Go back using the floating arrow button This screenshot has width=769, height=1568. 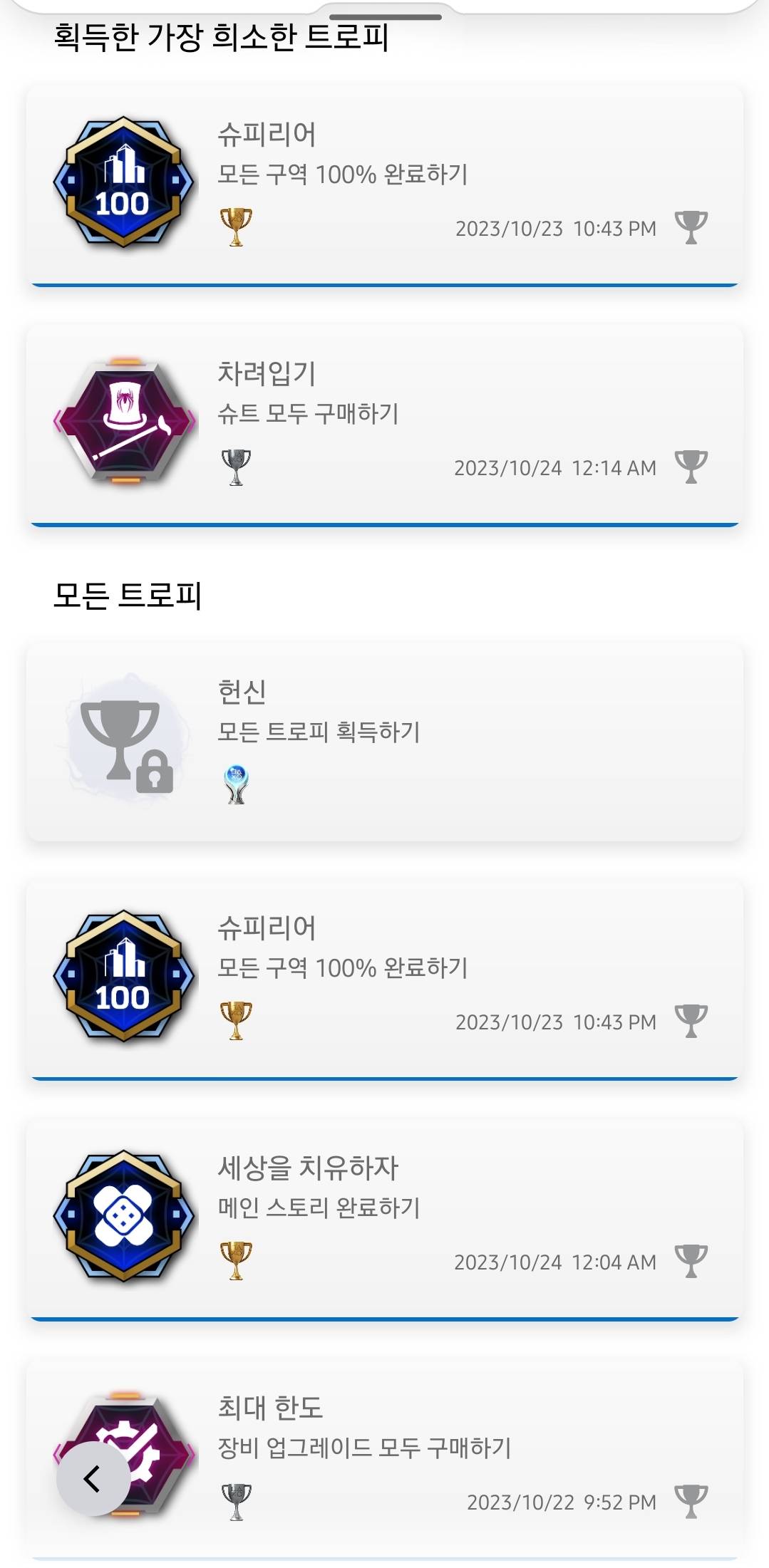pyautogui.click(x=93, y=1478)
